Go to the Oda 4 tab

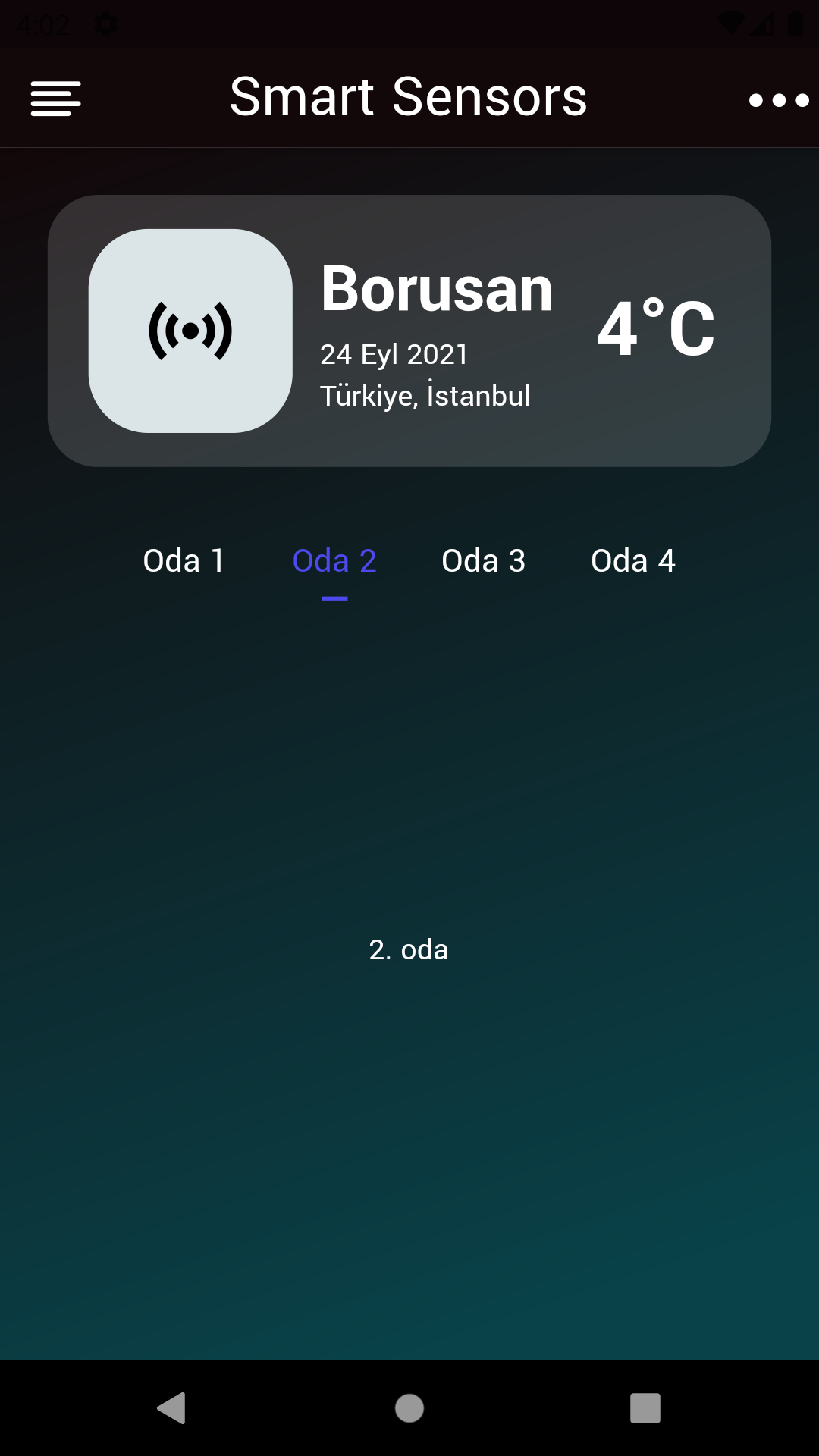pyautogui.click(x=633, y=561)
